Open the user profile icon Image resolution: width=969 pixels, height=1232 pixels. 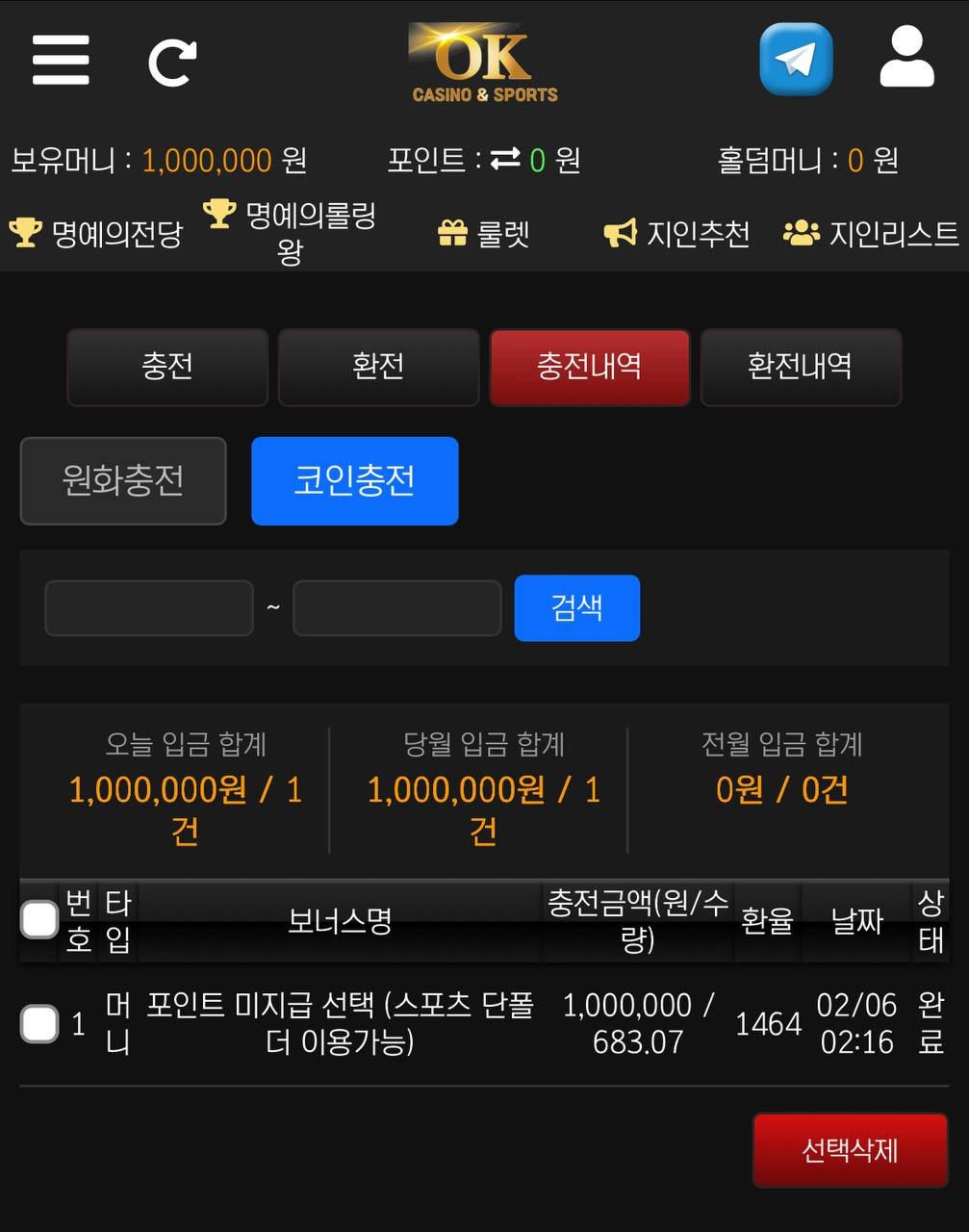click(x=906, y=58)
